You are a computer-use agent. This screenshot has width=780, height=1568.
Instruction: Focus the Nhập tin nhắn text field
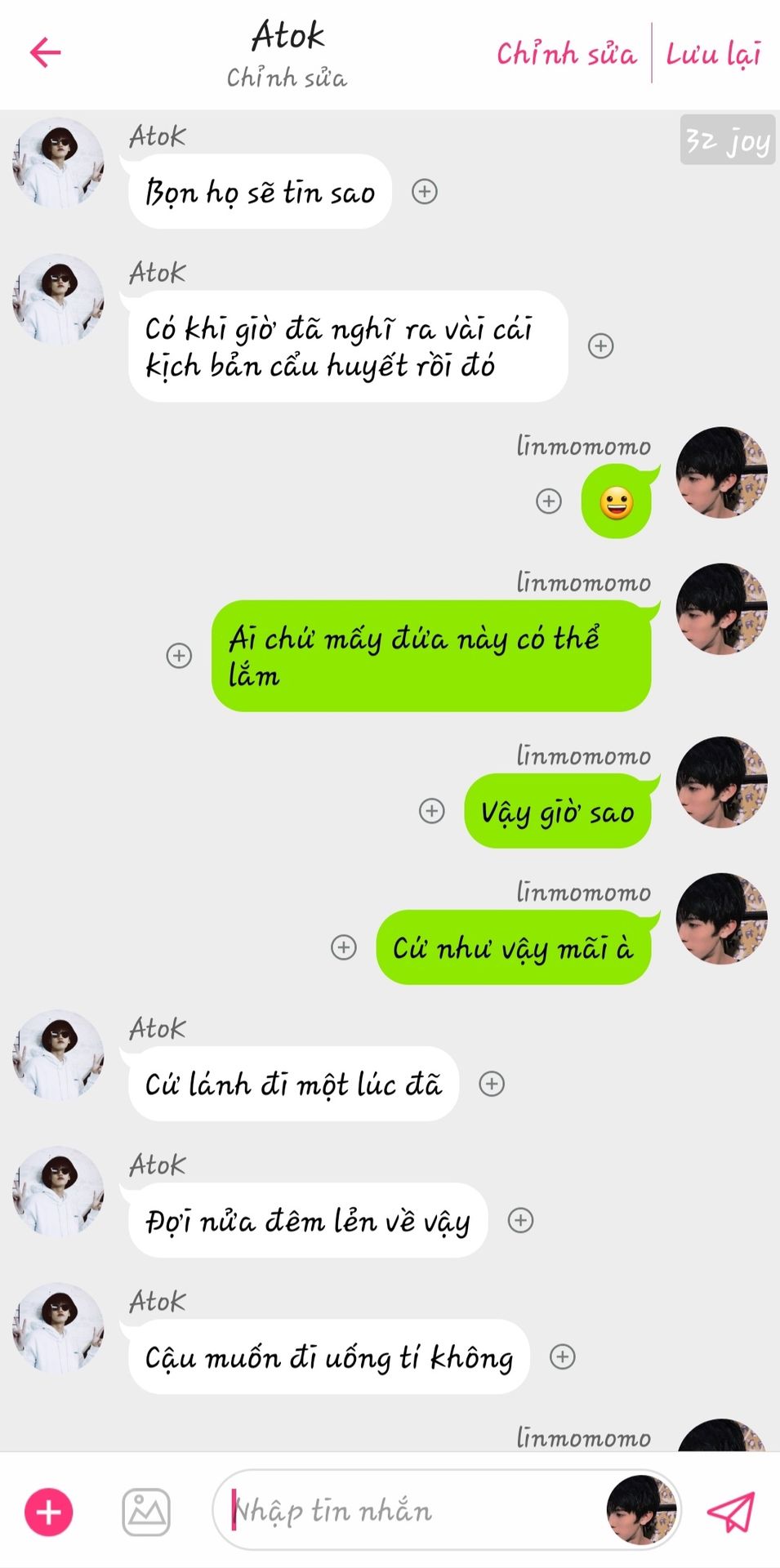tap(408, 1510)
